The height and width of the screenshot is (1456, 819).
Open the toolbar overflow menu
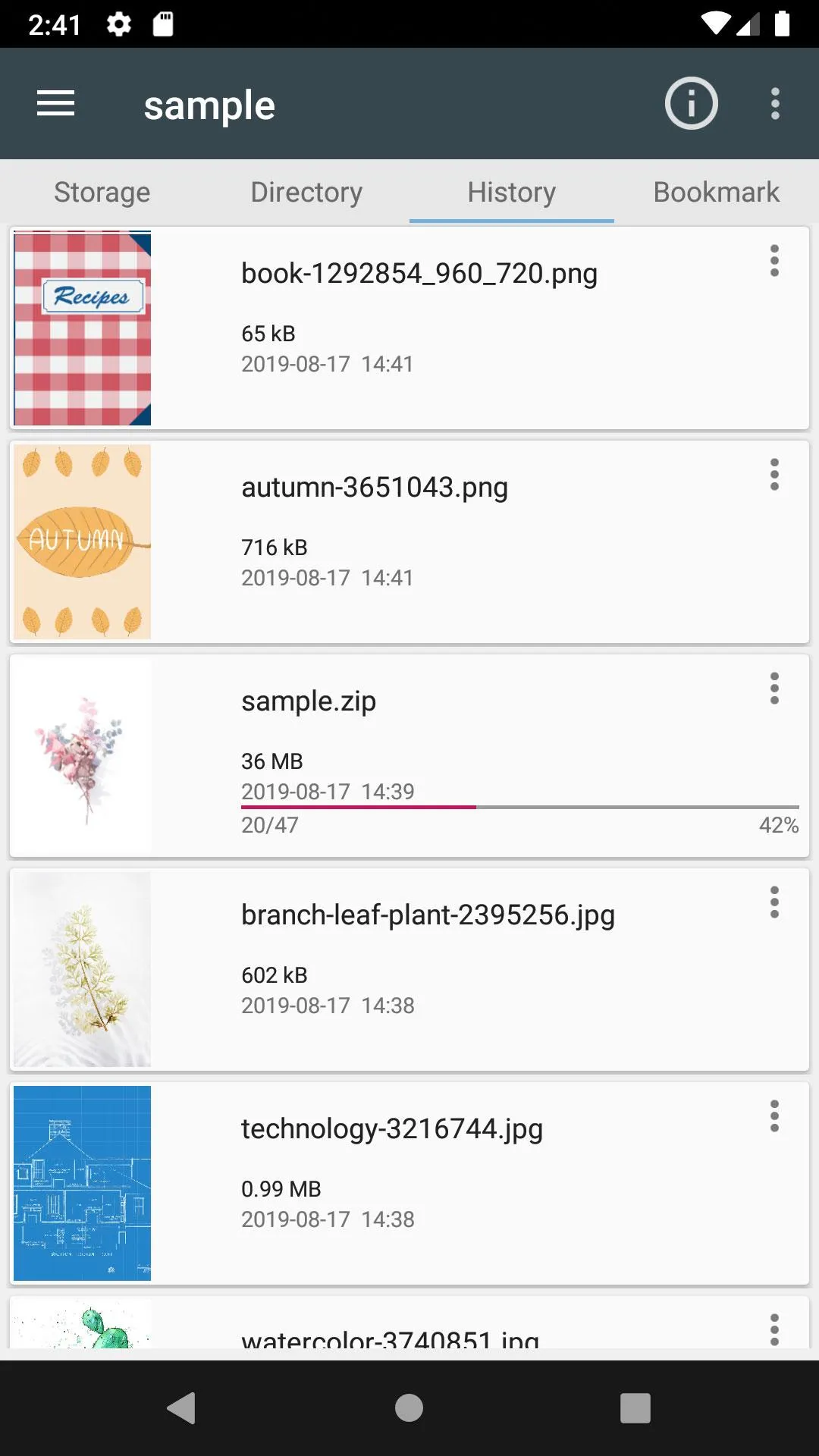click(x=775, y=103)
